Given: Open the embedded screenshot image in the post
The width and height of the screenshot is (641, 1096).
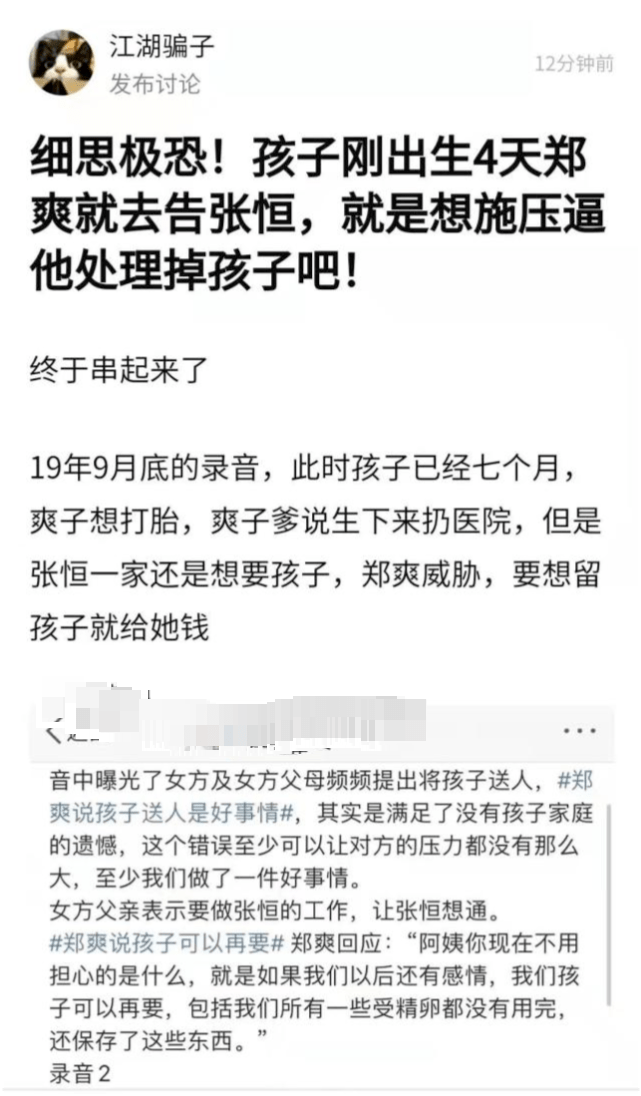Looking at the screenshot, I should tap(322, 888).
